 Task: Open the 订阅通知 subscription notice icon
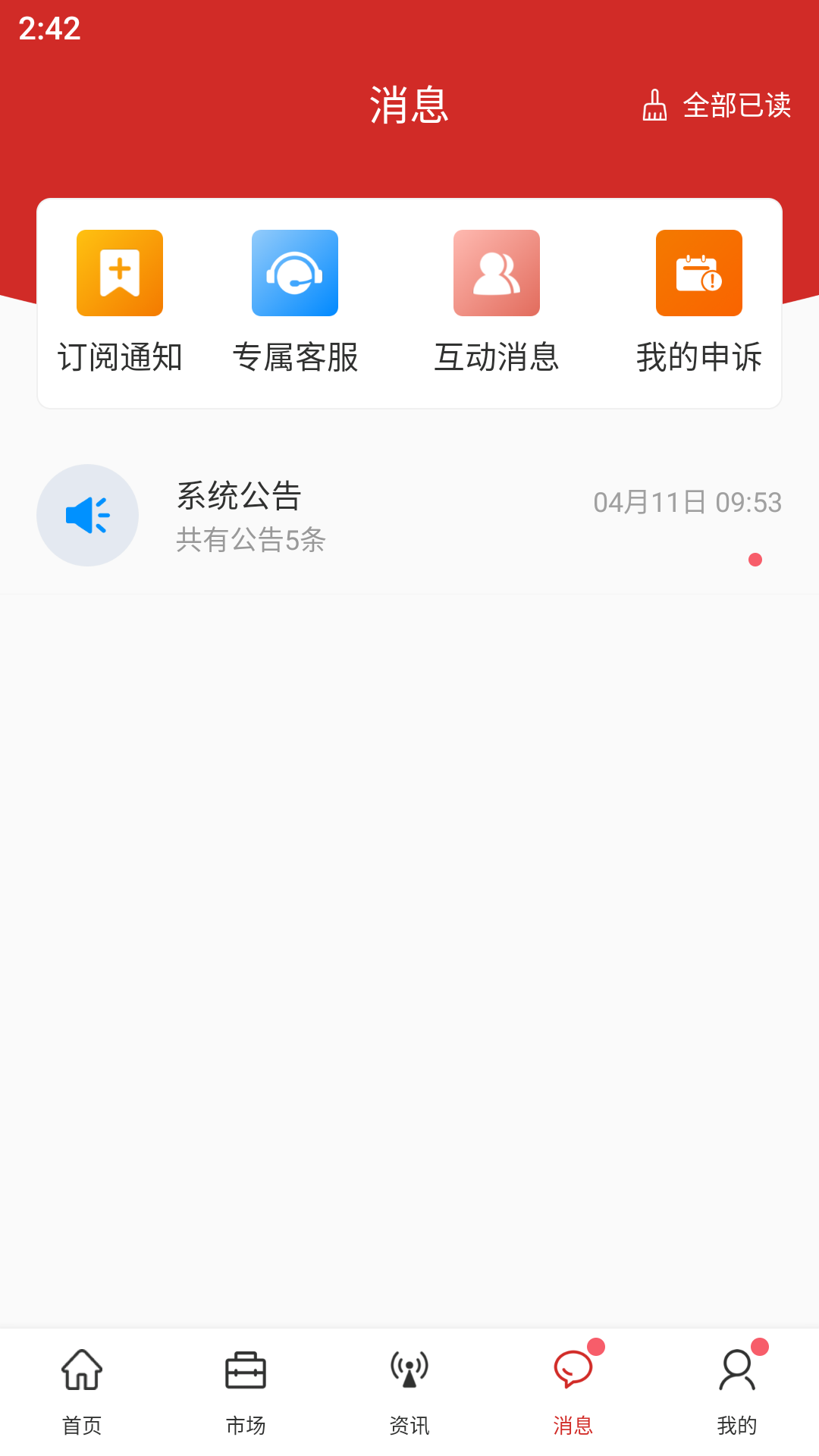tap(119, 273)
